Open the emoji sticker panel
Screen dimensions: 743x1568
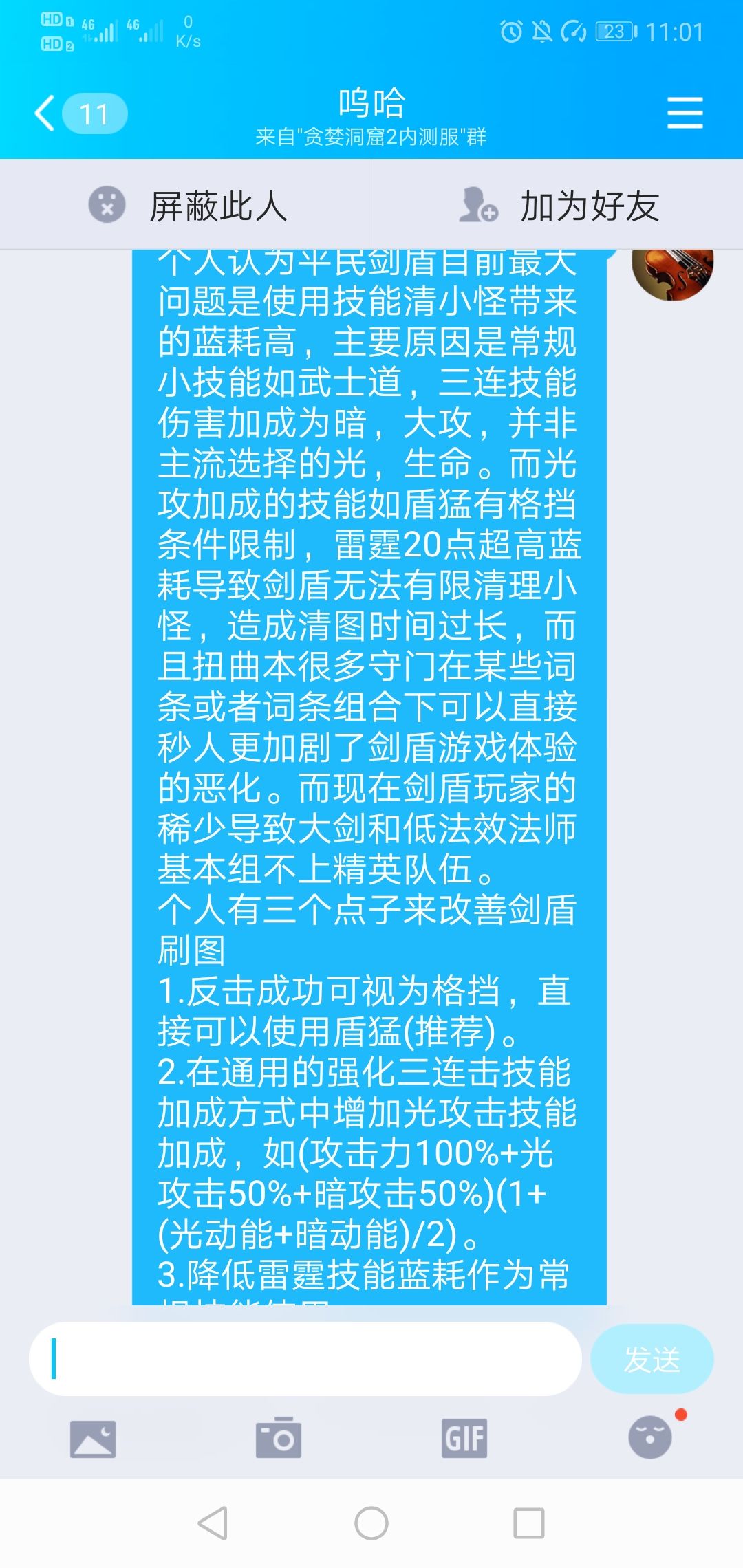click(x=650, y=1437)
